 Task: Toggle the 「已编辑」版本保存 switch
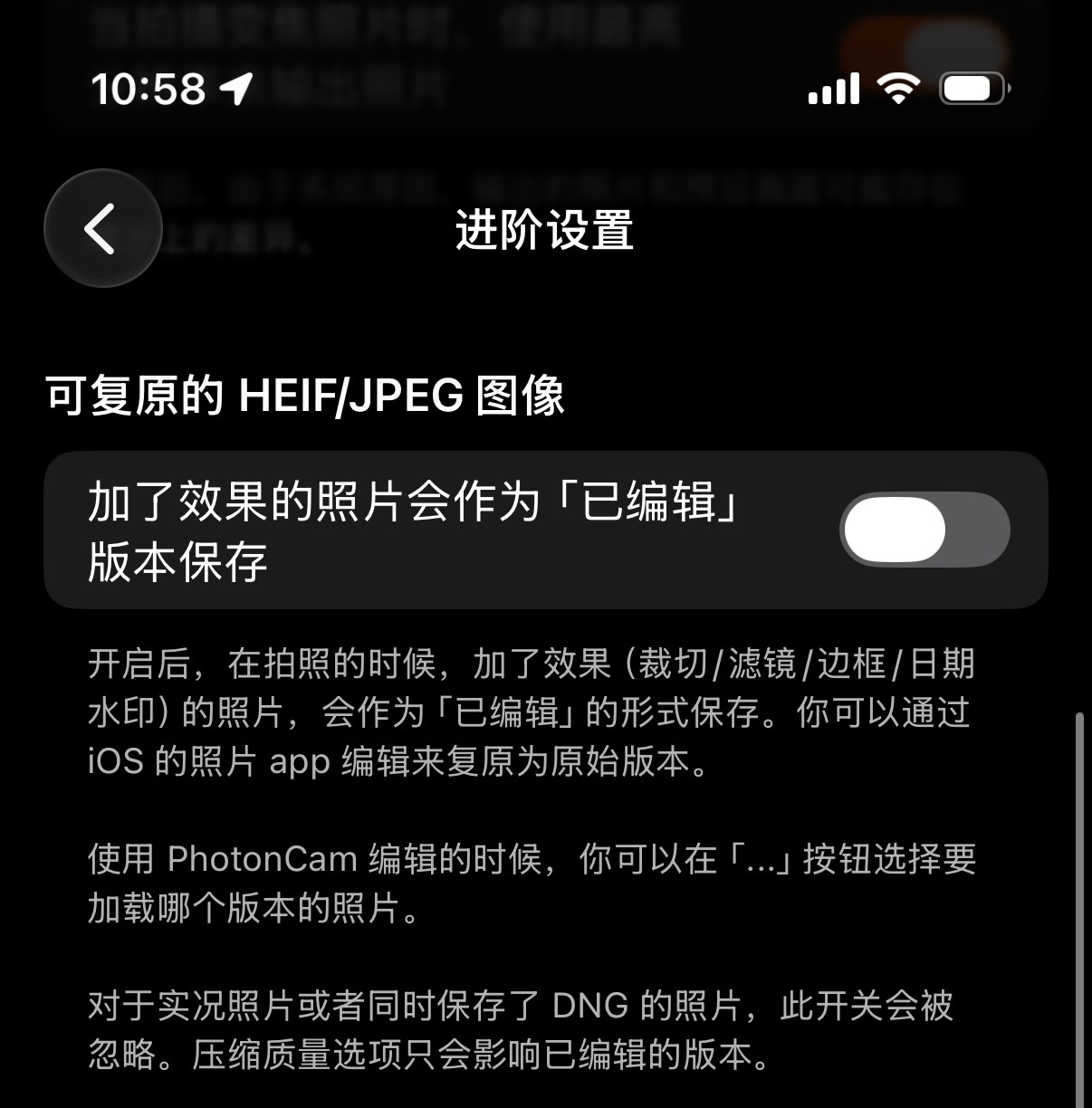click(x=924, y=530)
